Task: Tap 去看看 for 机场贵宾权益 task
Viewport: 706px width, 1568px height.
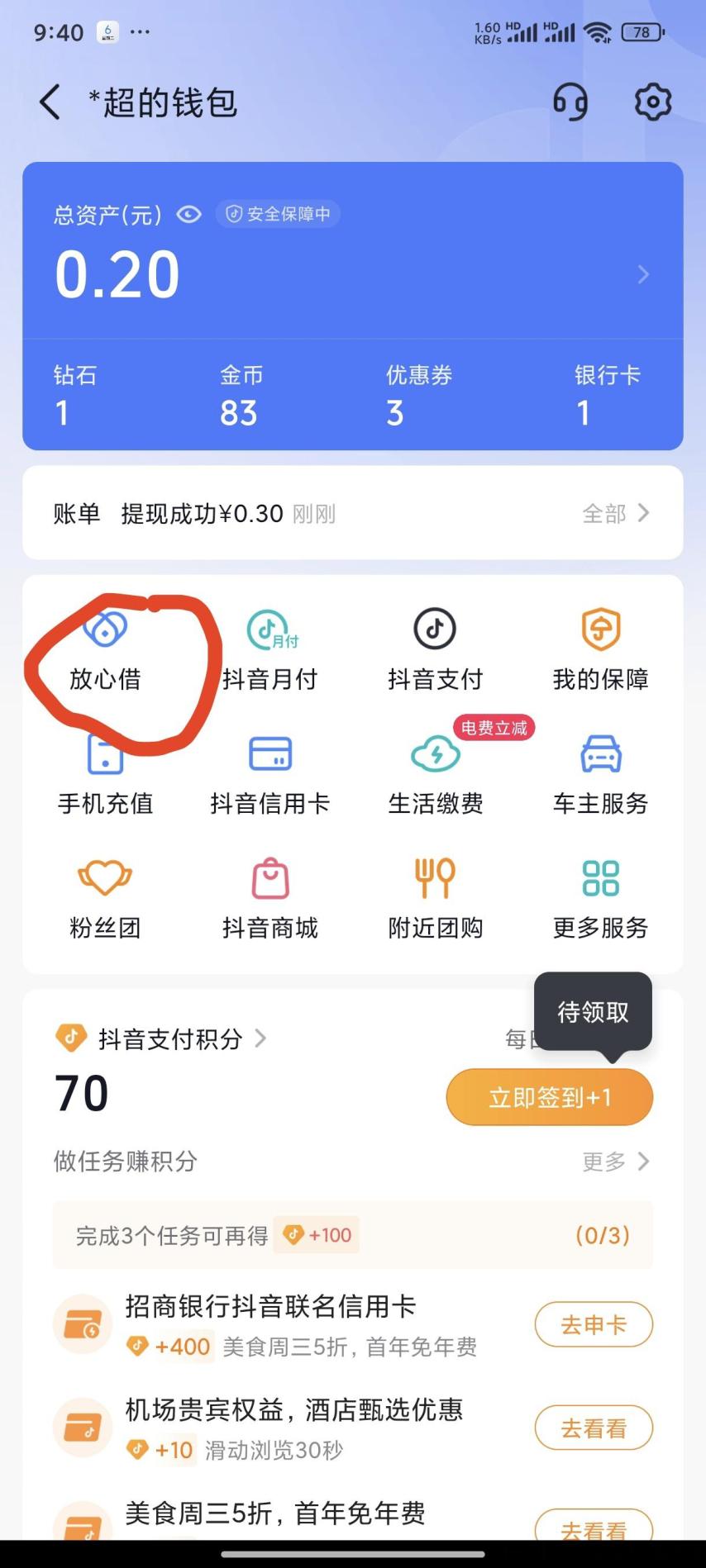Action: [594, 1428]
